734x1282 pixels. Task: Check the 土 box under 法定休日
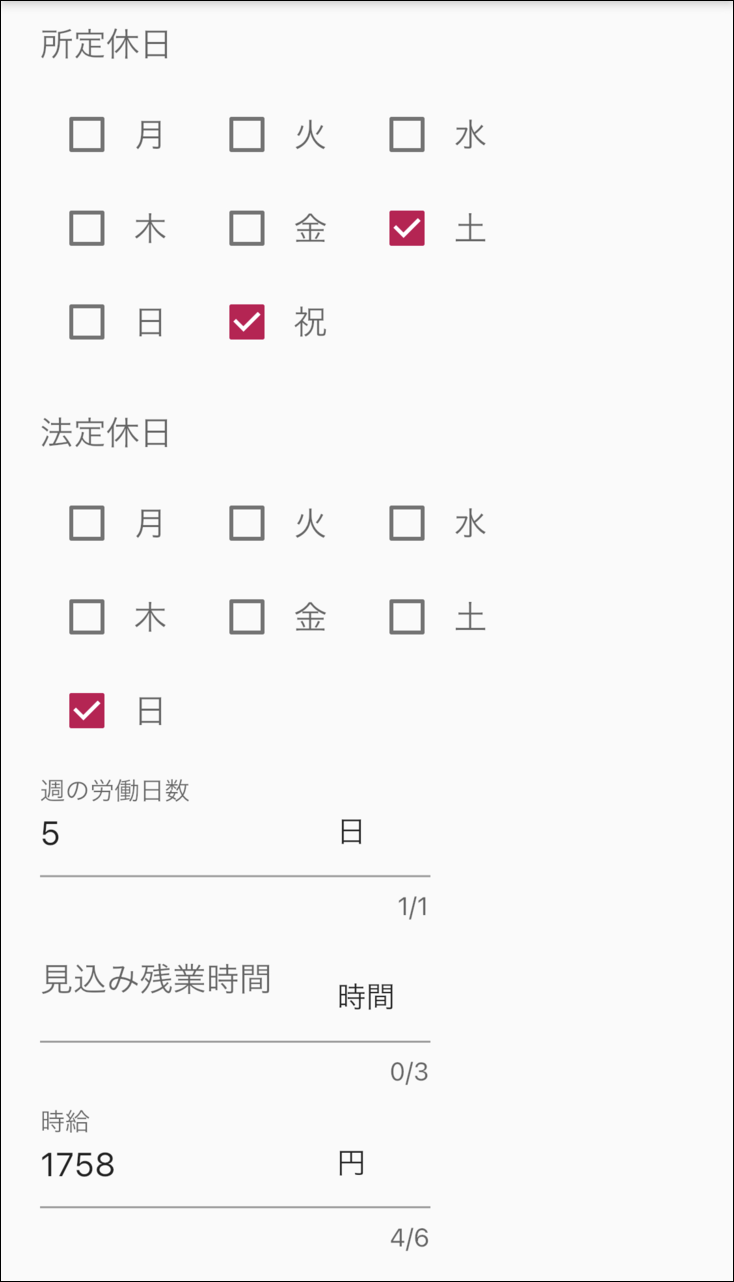406,617
